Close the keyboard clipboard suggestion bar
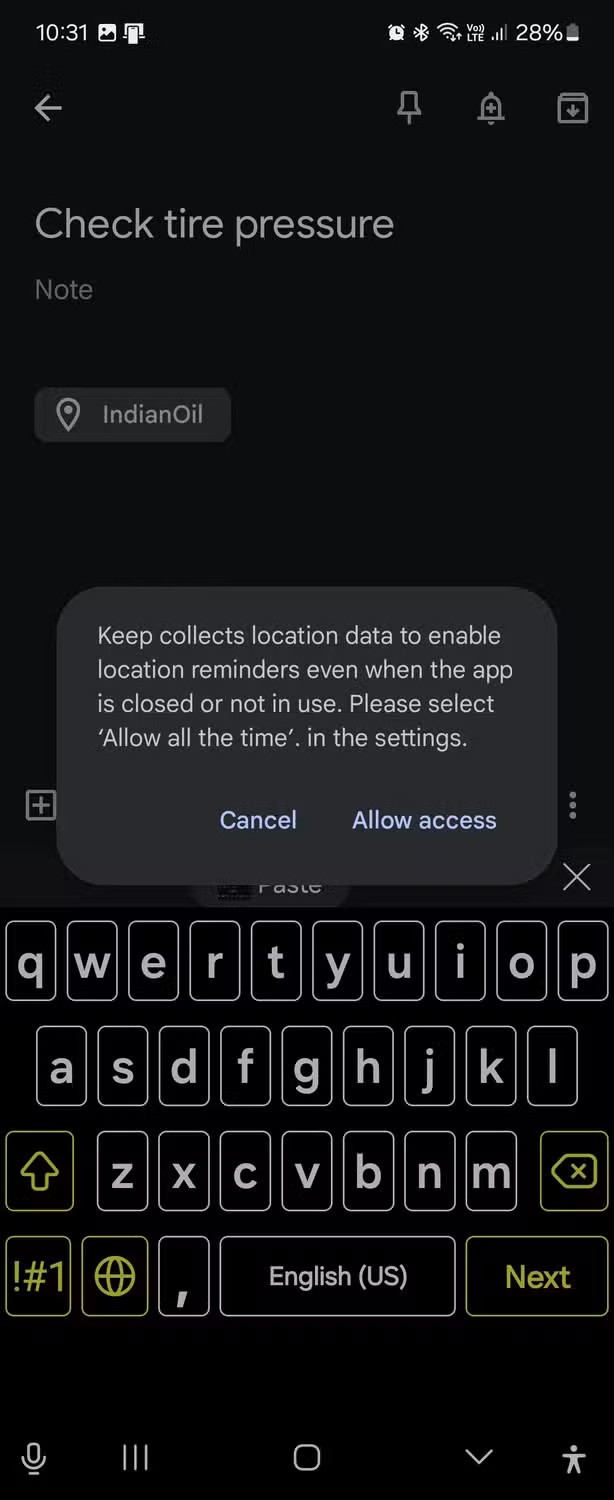The height and width of the screenshot is (1500, 614). tap(576, 877)
